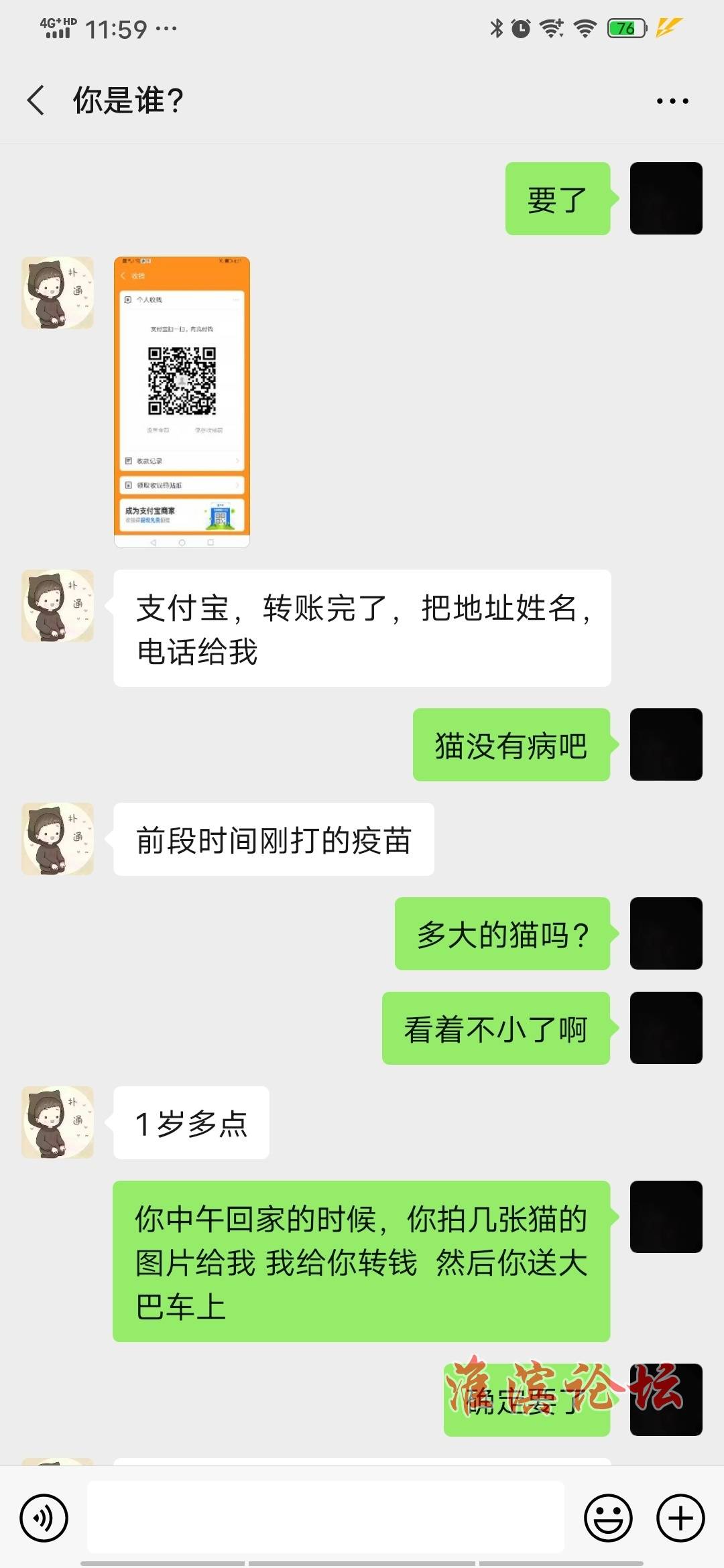Go back from the 你是谁? chat
Screen dimensions: 724x1568
[36, 101]
